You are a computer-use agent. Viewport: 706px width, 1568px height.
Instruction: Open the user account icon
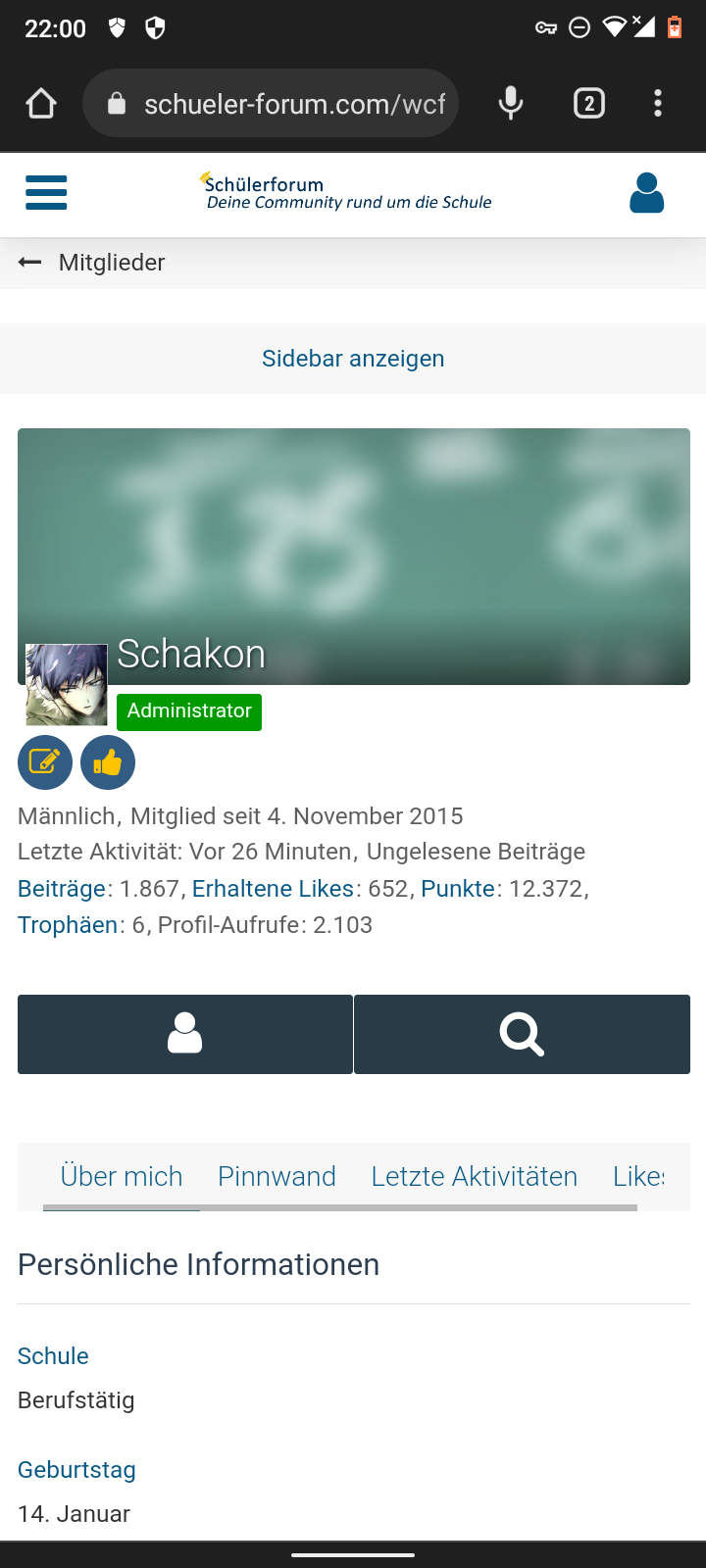tap(646, 193)
